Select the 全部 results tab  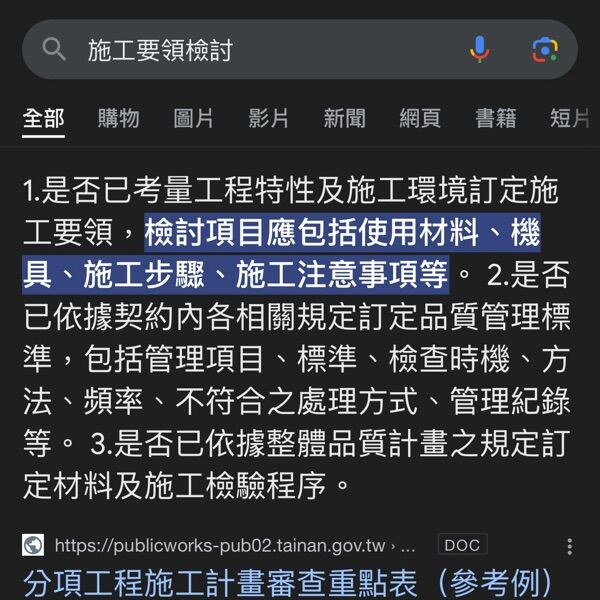(43, 119)
